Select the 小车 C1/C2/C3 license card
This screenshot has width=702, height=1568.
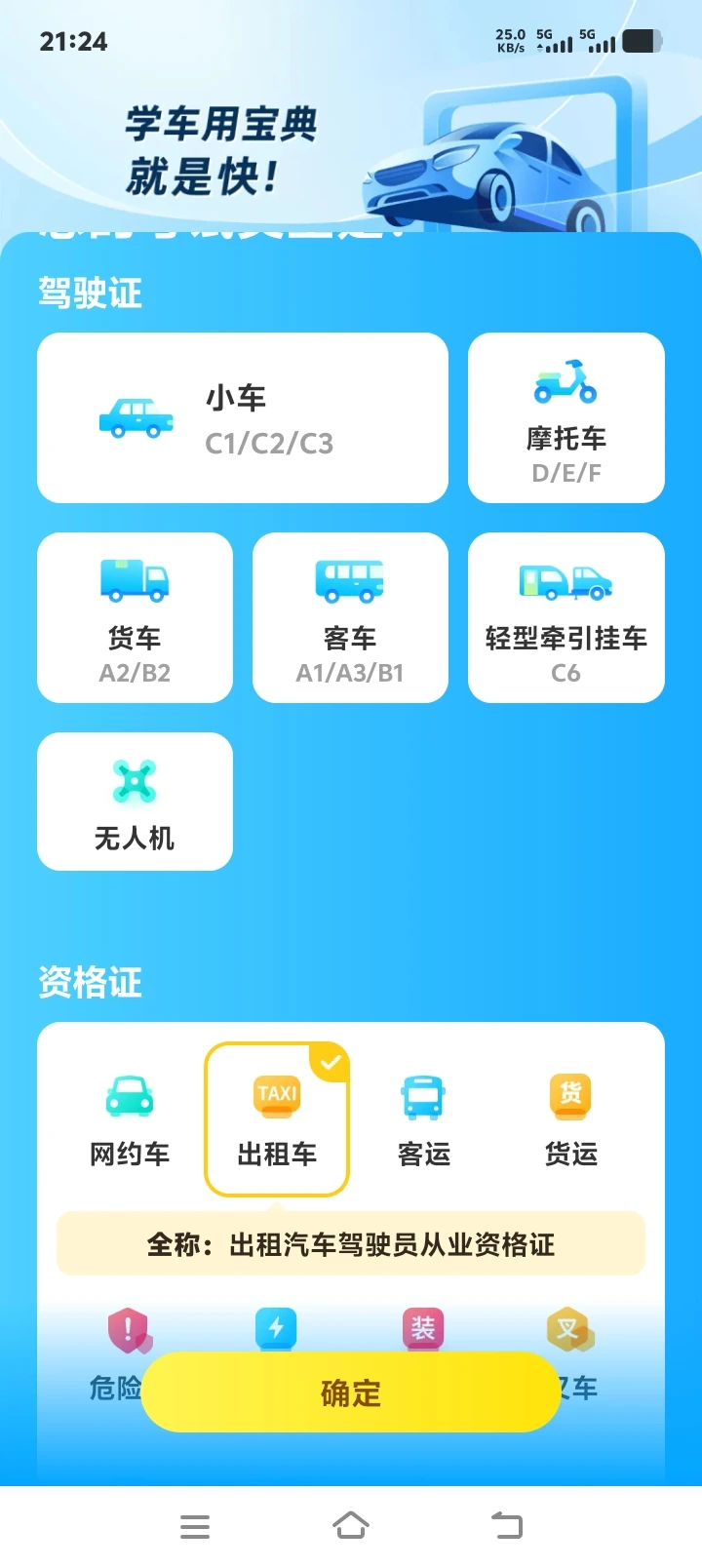pyautogui.click(x=242, y=418)
